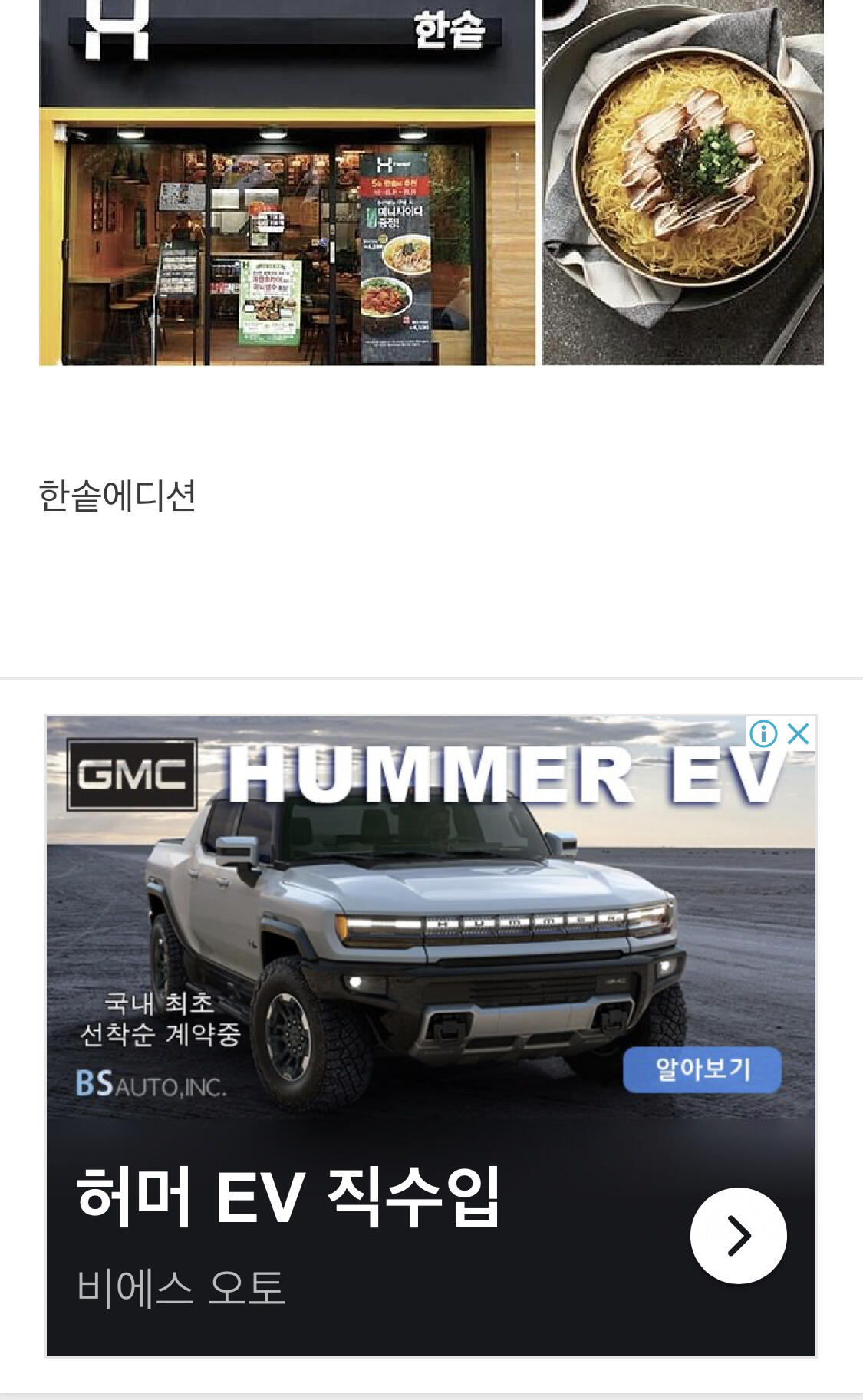
Task: Tap the 알아보기 button in the ad
Action: pos(702,1069)
